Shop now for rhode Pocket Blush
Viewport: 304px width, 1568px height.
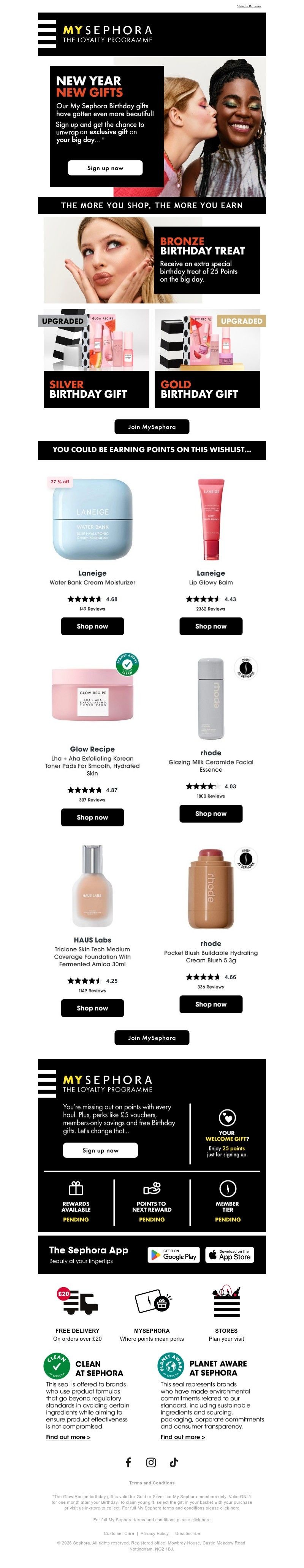(x=211, y=1004)
